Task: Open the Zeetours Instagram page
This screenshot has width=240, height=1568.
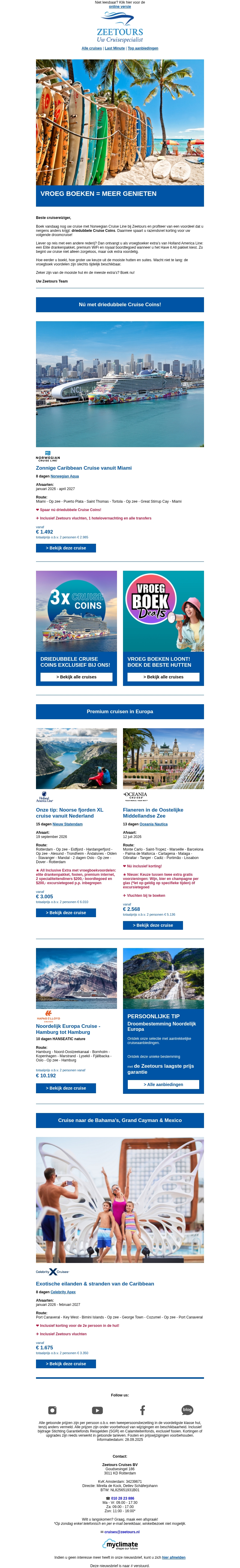Action: pos(52,1410)
